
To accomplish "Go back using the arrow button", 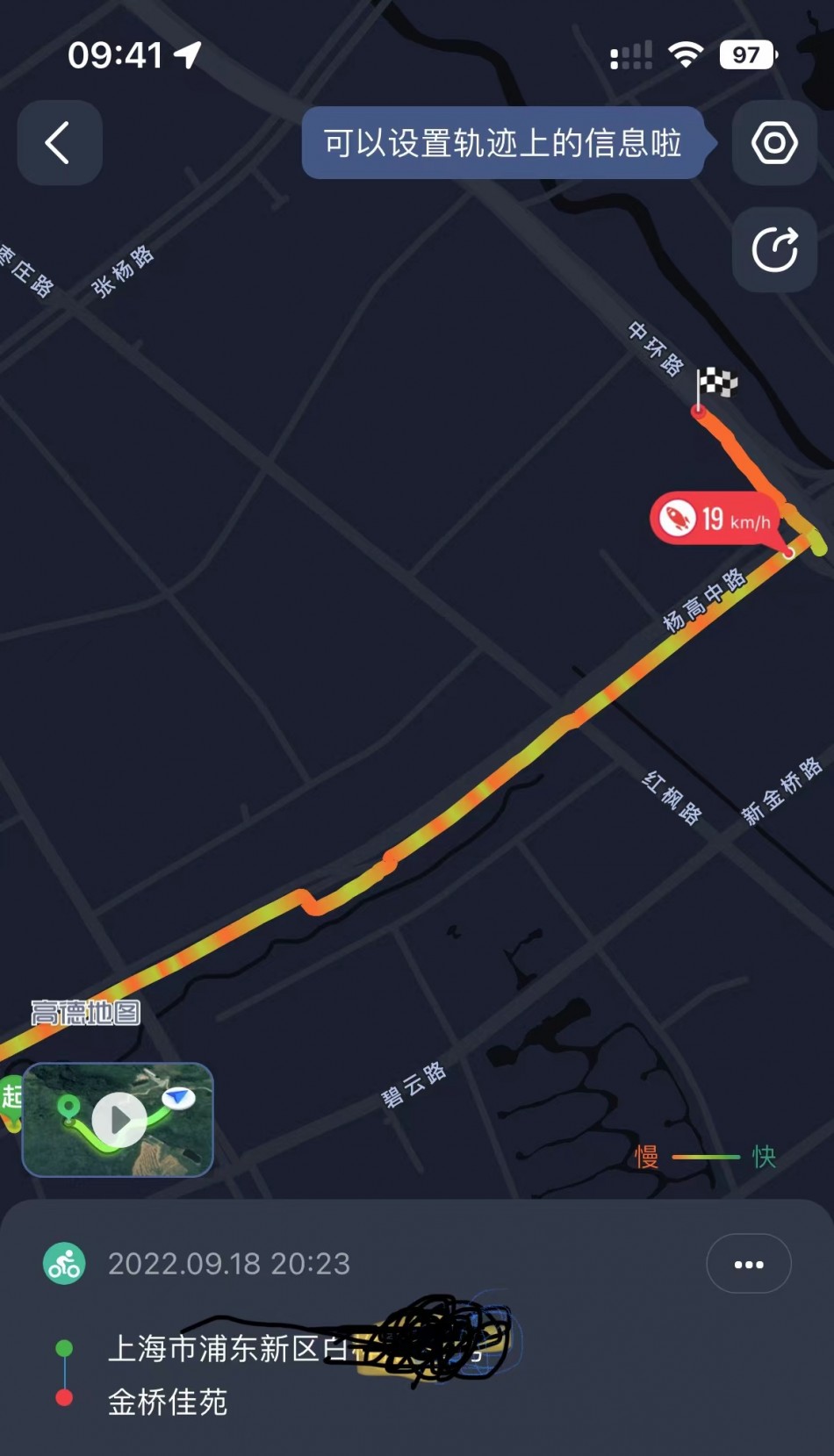I will click(60, 143).
